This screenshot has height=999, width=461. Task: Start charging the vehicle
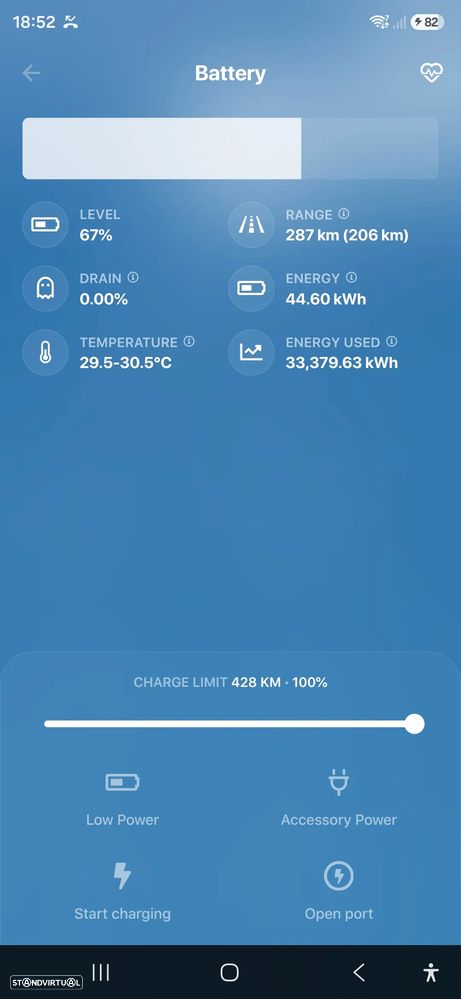point(122,892)
